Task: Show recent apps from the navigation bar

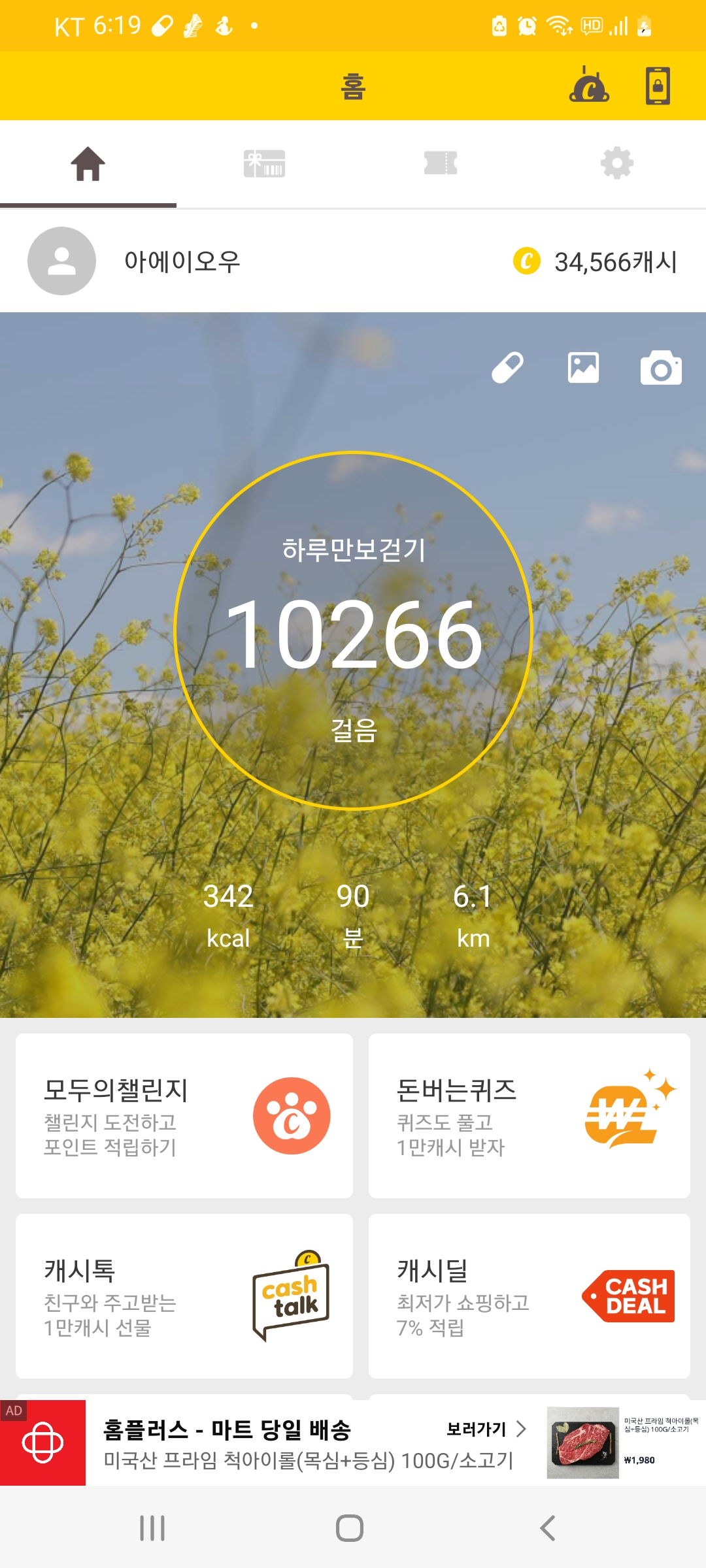Action: click(152, 1528)
